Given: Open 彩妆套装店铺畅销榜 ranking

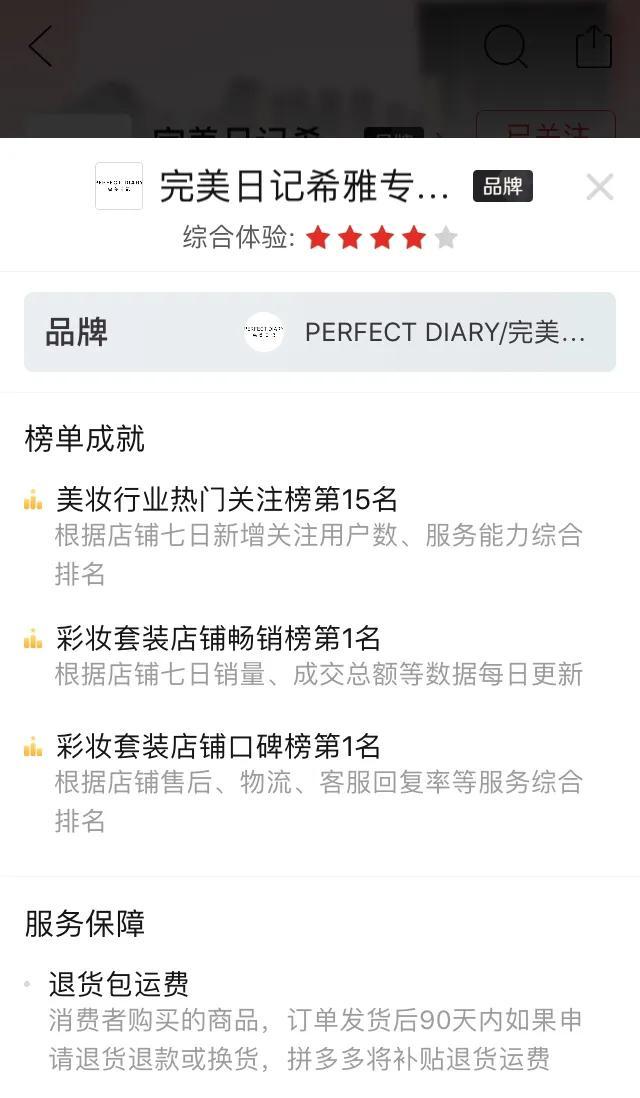Looking at the screenshot, I should point(218,638).
